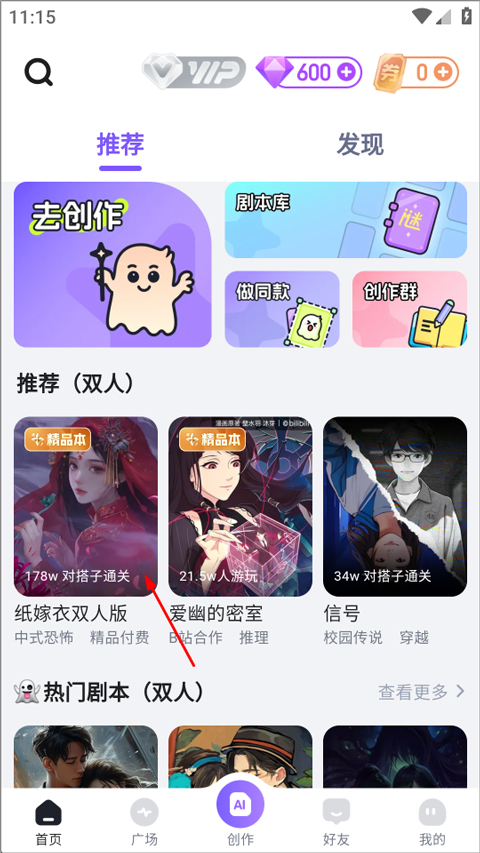Screen dimensions: 480x853
Task: View more hot scripts via 查看更多
Action: [422, 692]
